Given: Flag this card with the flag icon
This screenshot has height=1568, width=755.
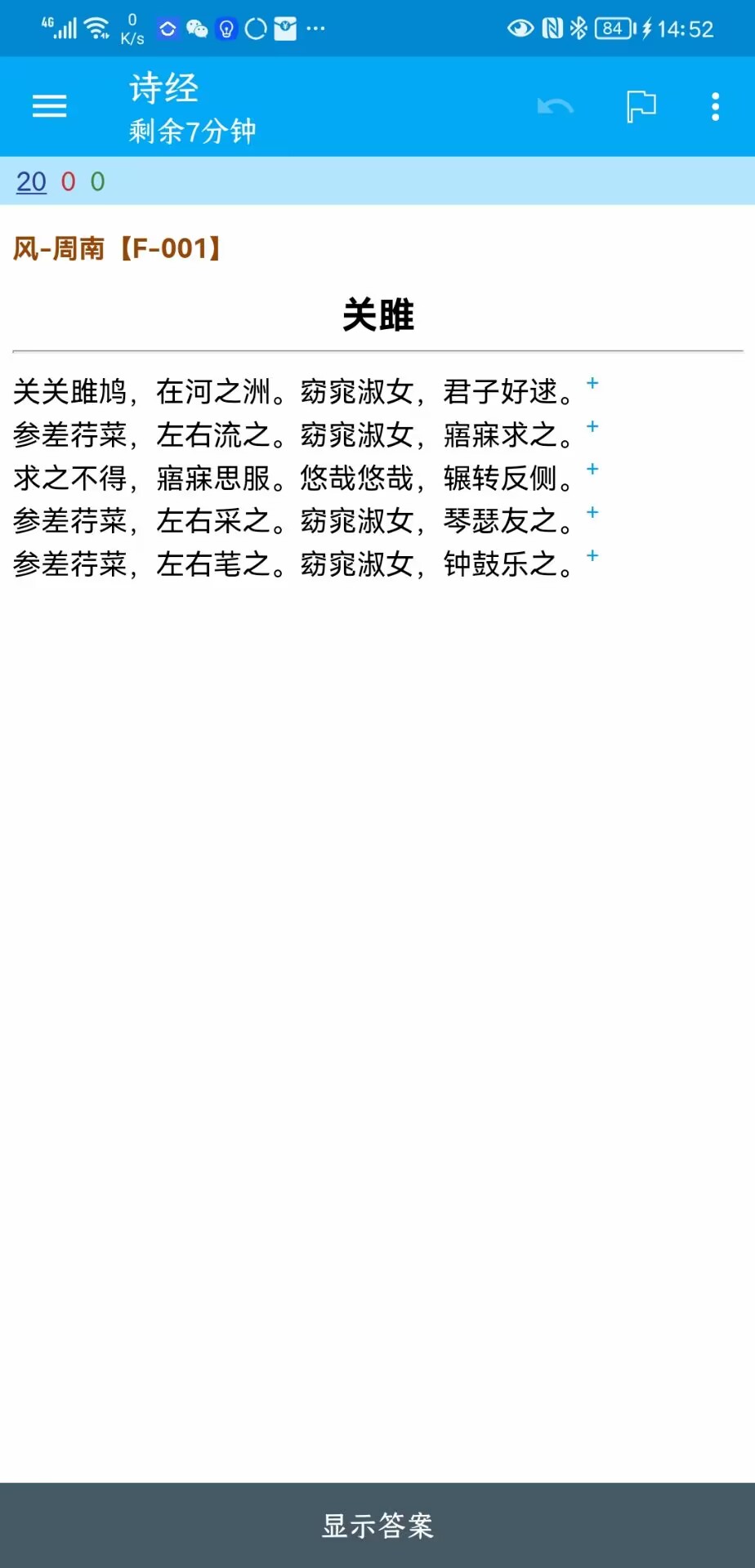Looking at the screenshot, I should [x=641, y=106].
